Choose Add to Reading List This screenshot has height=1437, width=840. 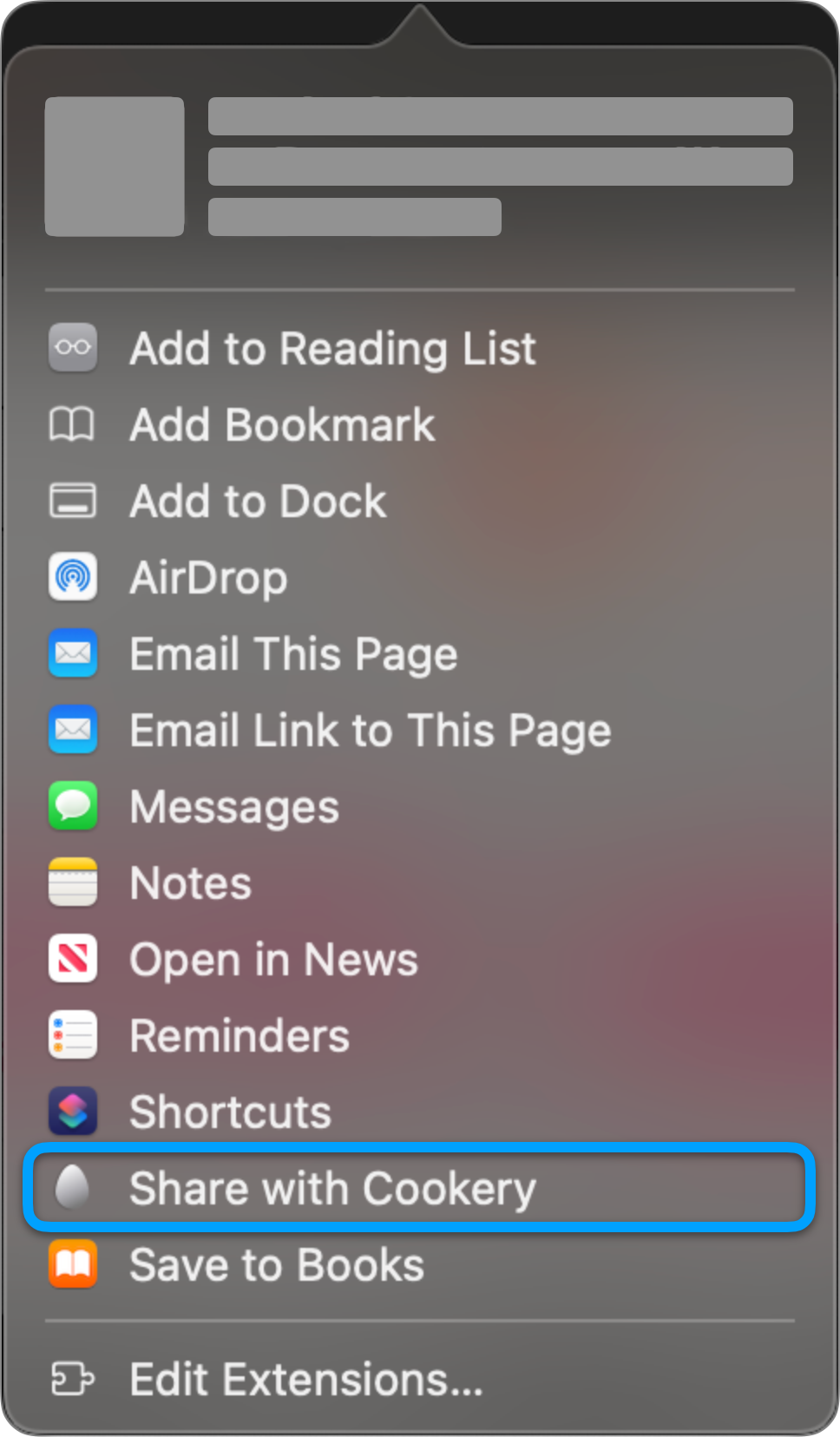click(332, 347)
